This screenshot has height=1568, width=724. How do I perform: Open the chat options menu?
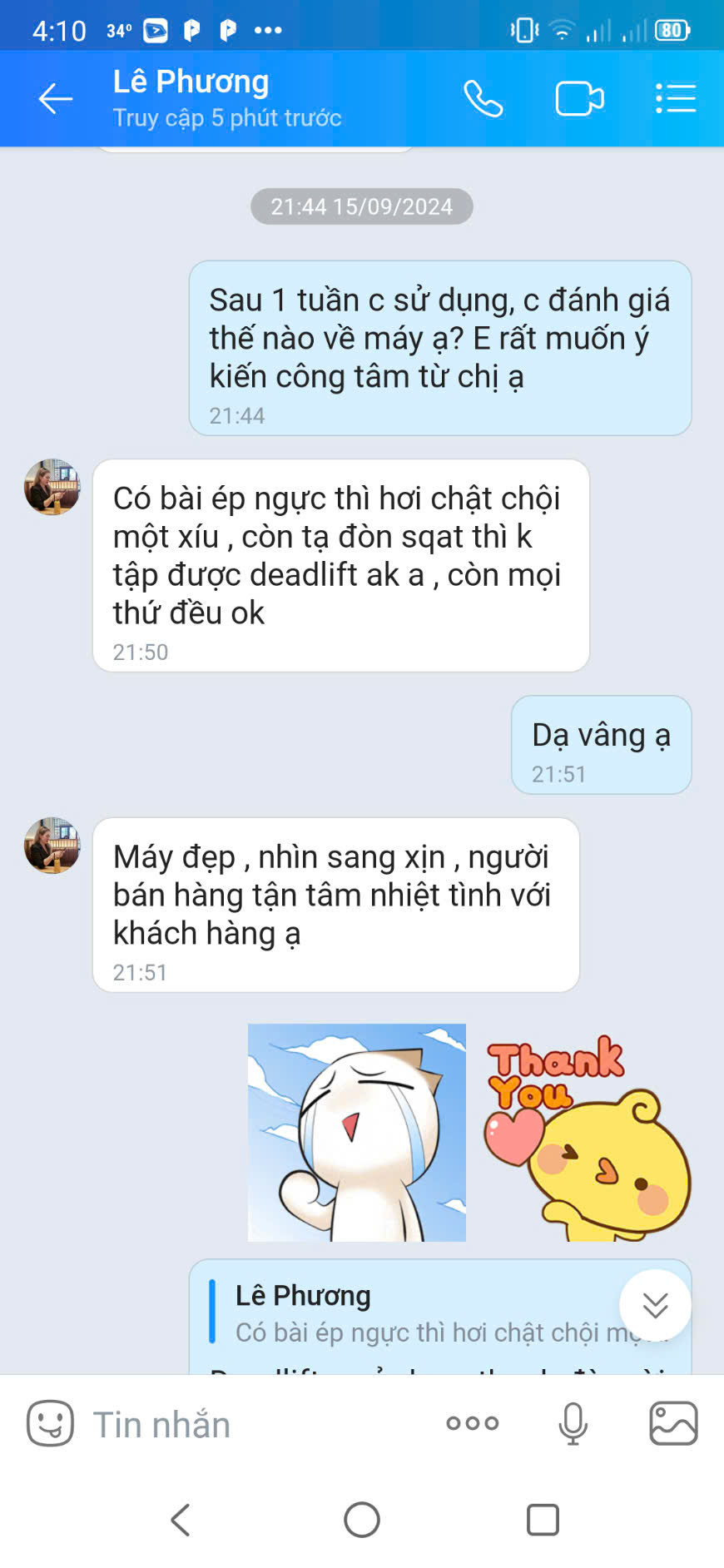pyautogui.click(x=675, y=99)
